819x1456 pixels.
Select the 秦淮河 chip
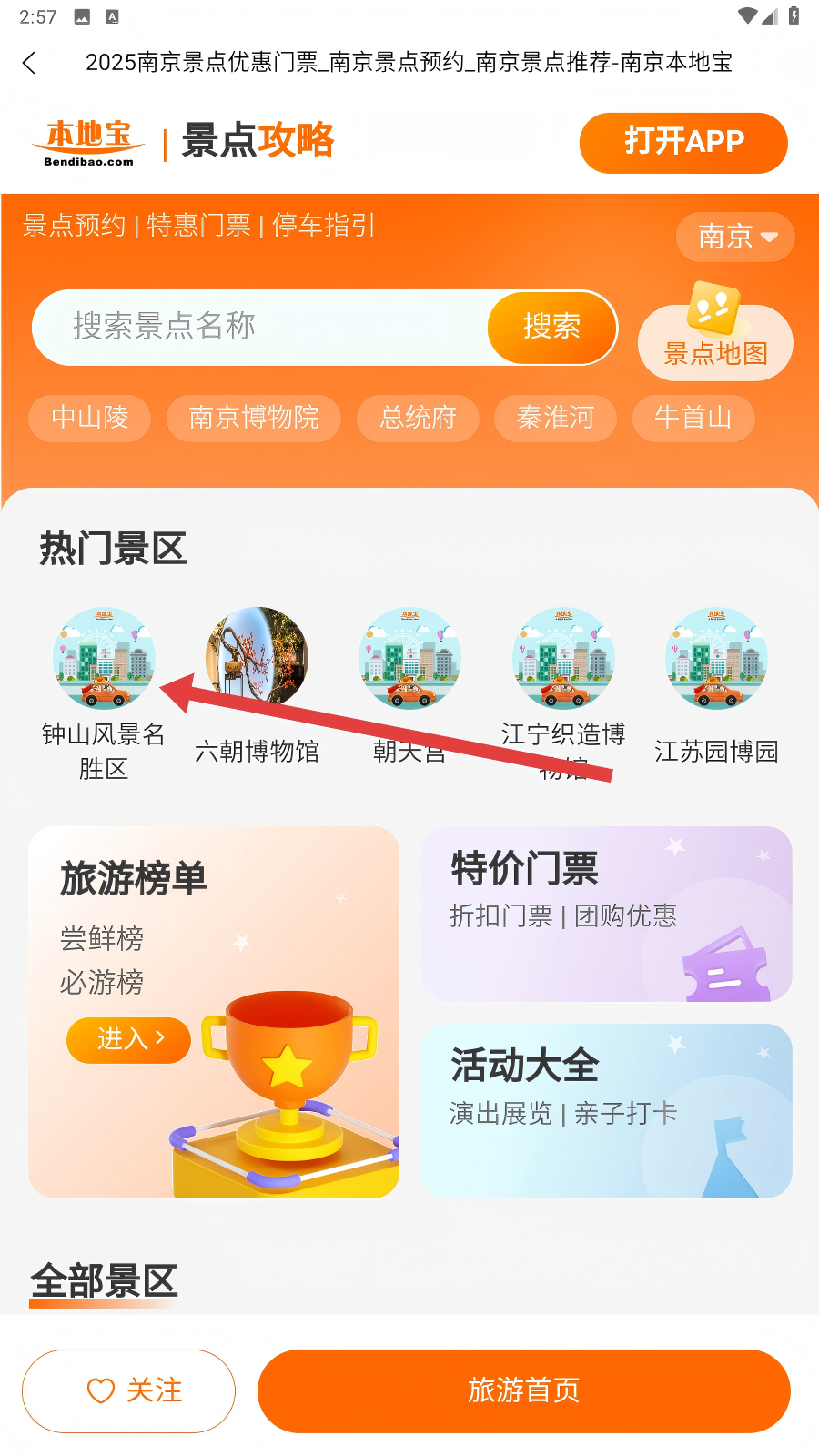coord(555,418)
